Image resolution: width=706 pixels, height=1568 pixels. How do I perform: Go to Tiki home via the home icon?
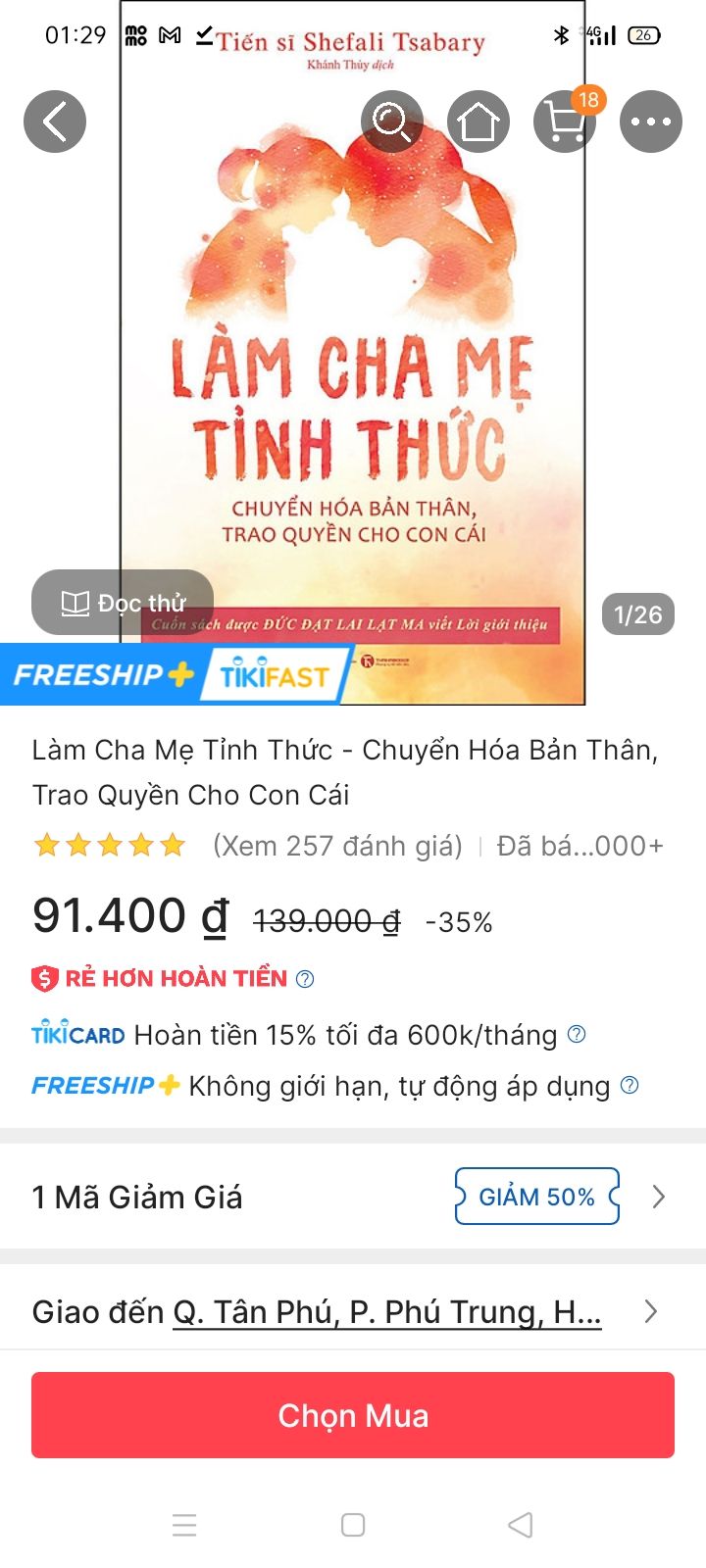(x=479, y=122)
